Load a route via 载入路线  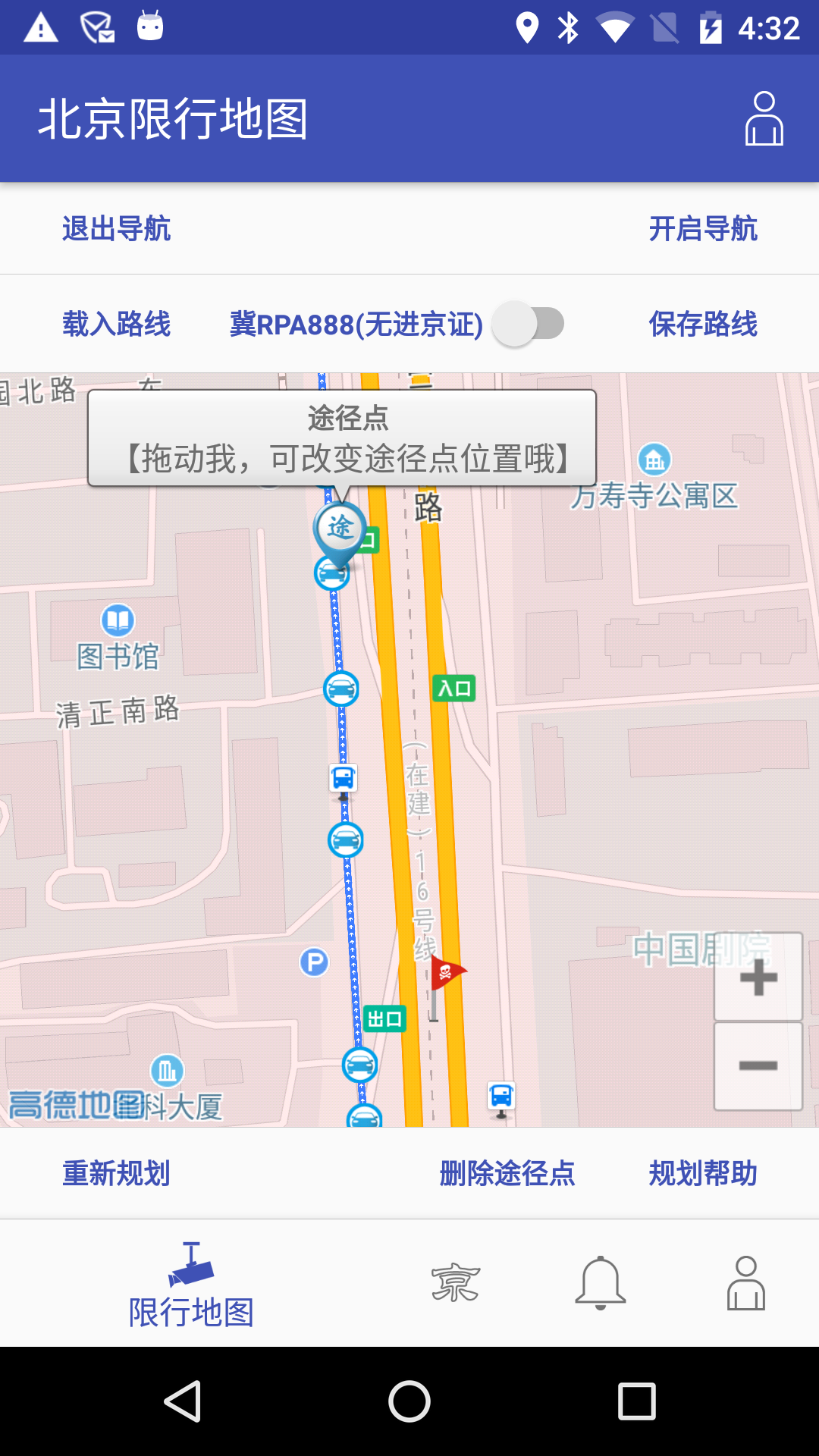pos(117,324)
